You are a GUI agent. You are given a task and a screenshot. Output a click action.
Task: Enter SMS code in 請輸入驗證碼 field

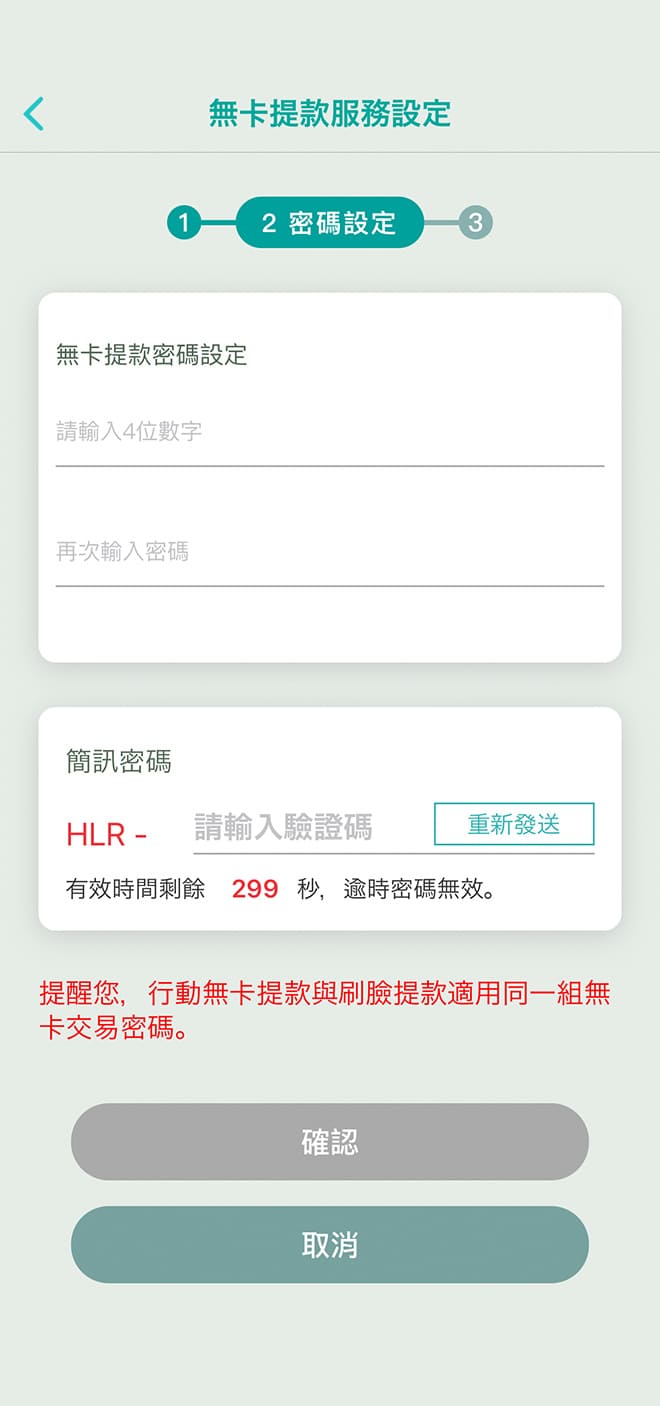pyautogui.click(x=310, y=828)
